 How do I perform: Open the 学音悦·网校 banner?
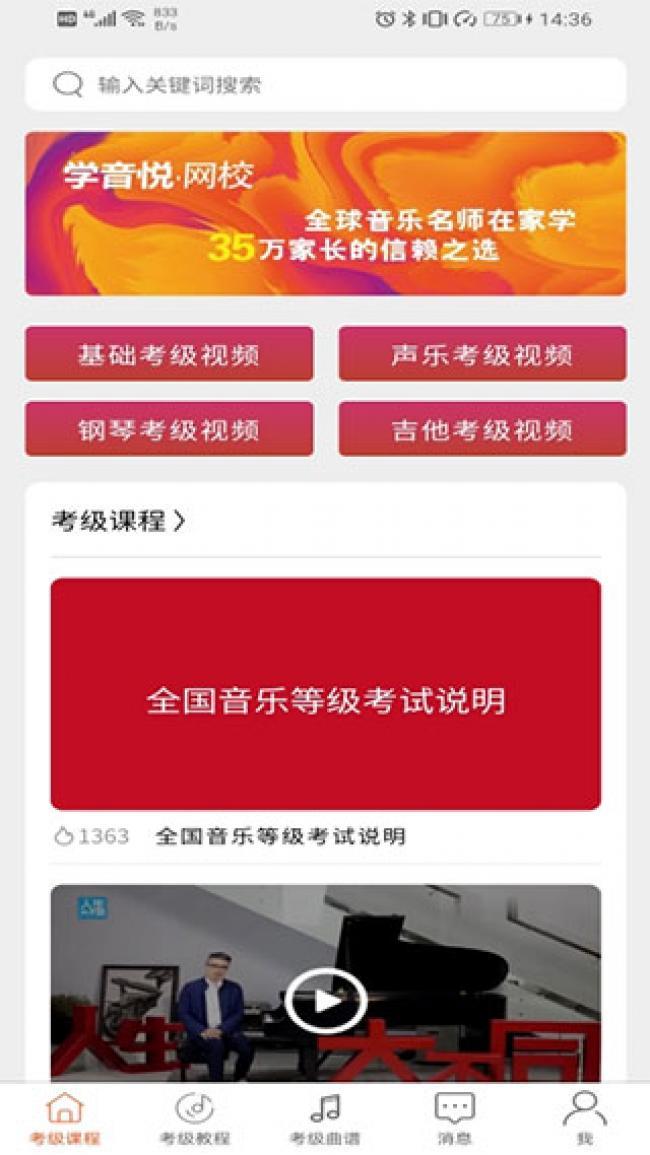[x=325, y=214]
